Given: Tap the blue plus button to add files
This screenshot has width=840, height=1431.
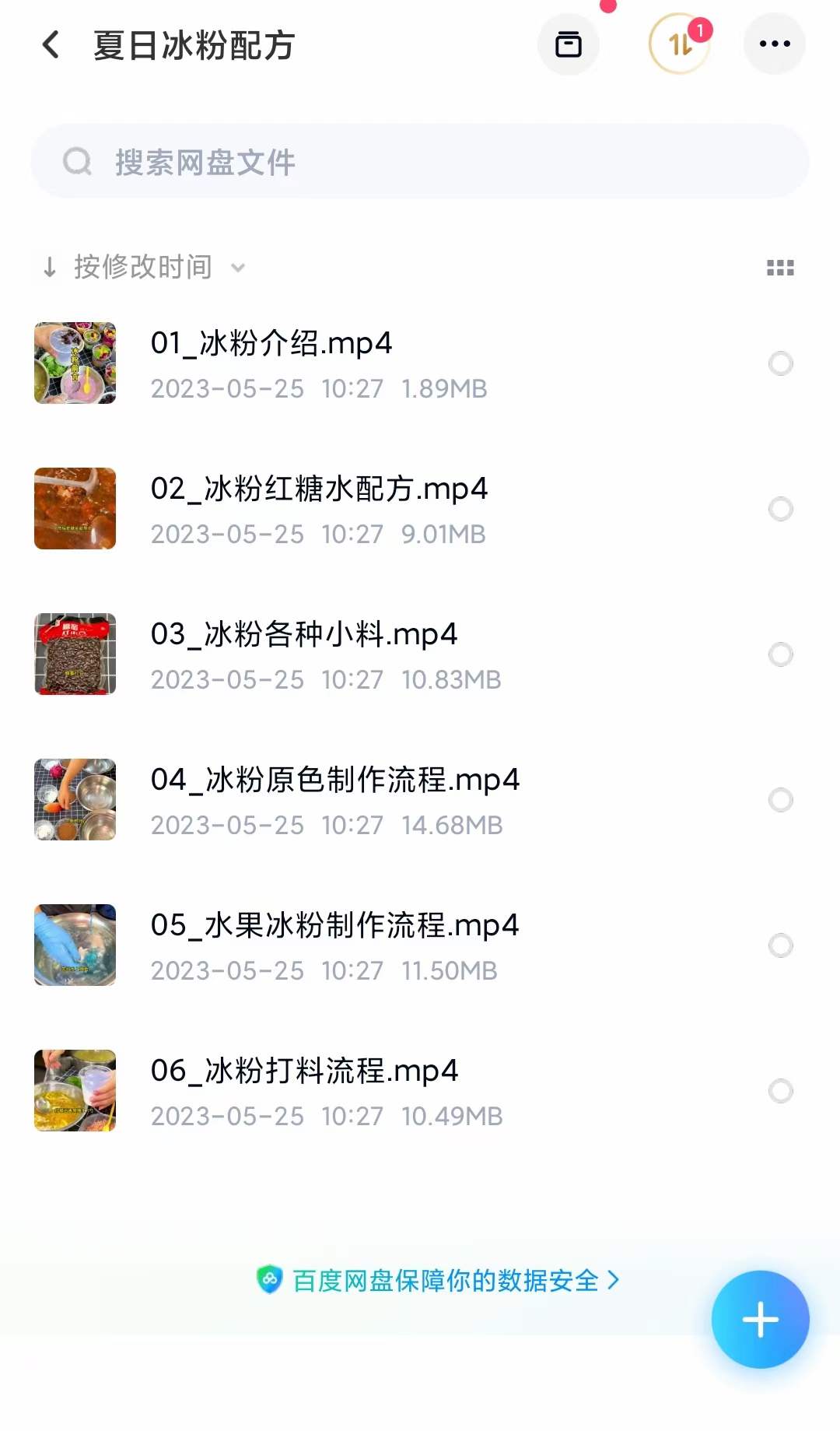Looking at the screenshot, I should (x=758, y=1319).
